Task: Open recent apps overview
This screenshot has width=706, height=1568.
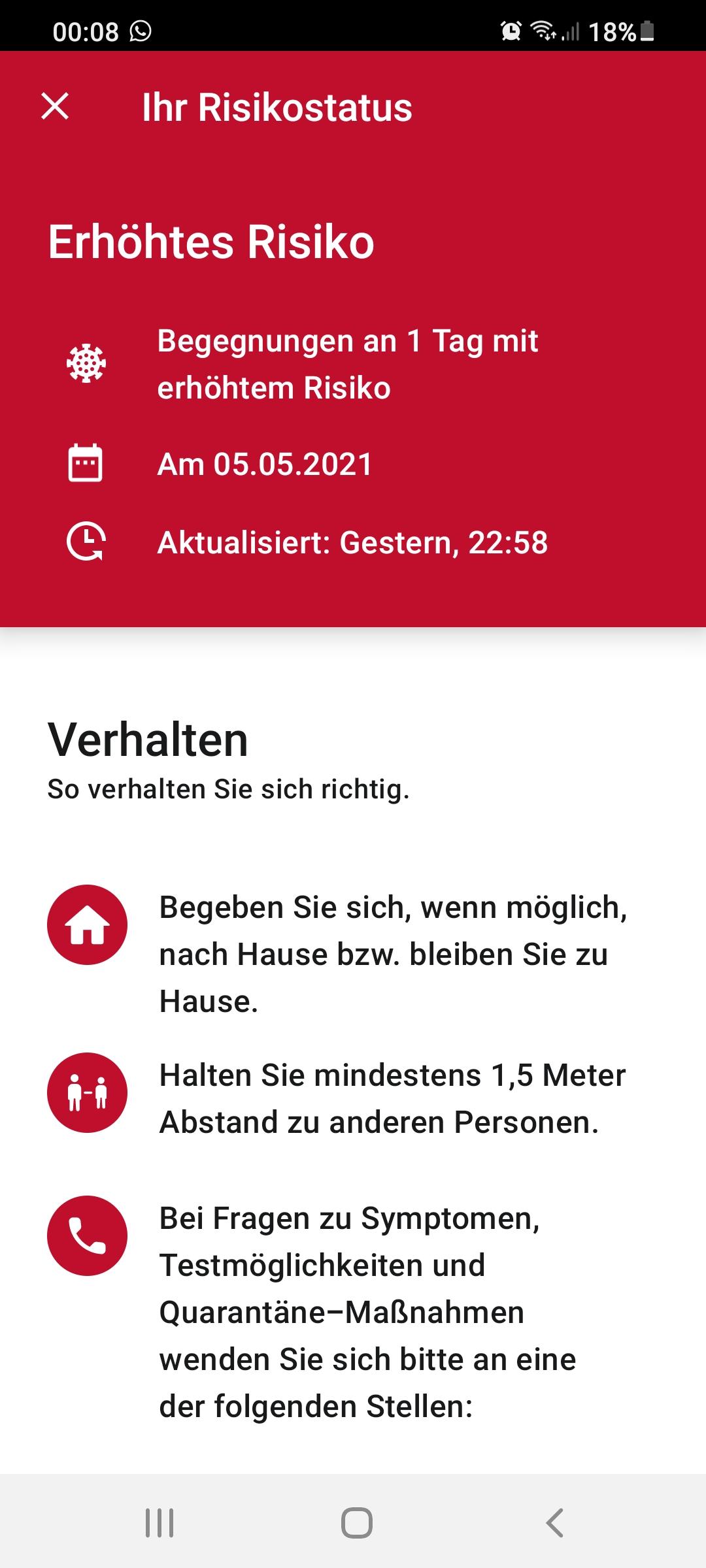Action: [160, 1522]
